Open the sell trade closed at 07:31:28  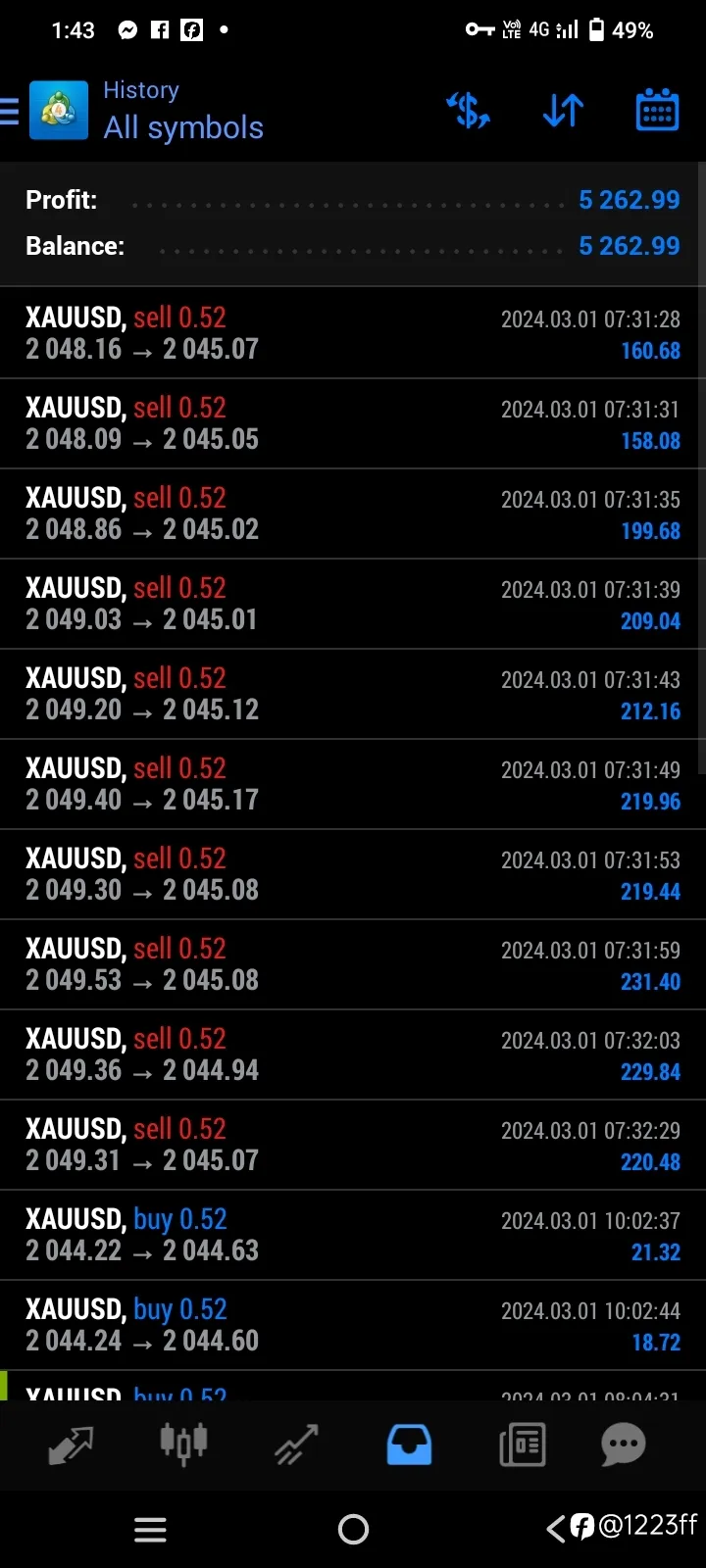point(353,333)
